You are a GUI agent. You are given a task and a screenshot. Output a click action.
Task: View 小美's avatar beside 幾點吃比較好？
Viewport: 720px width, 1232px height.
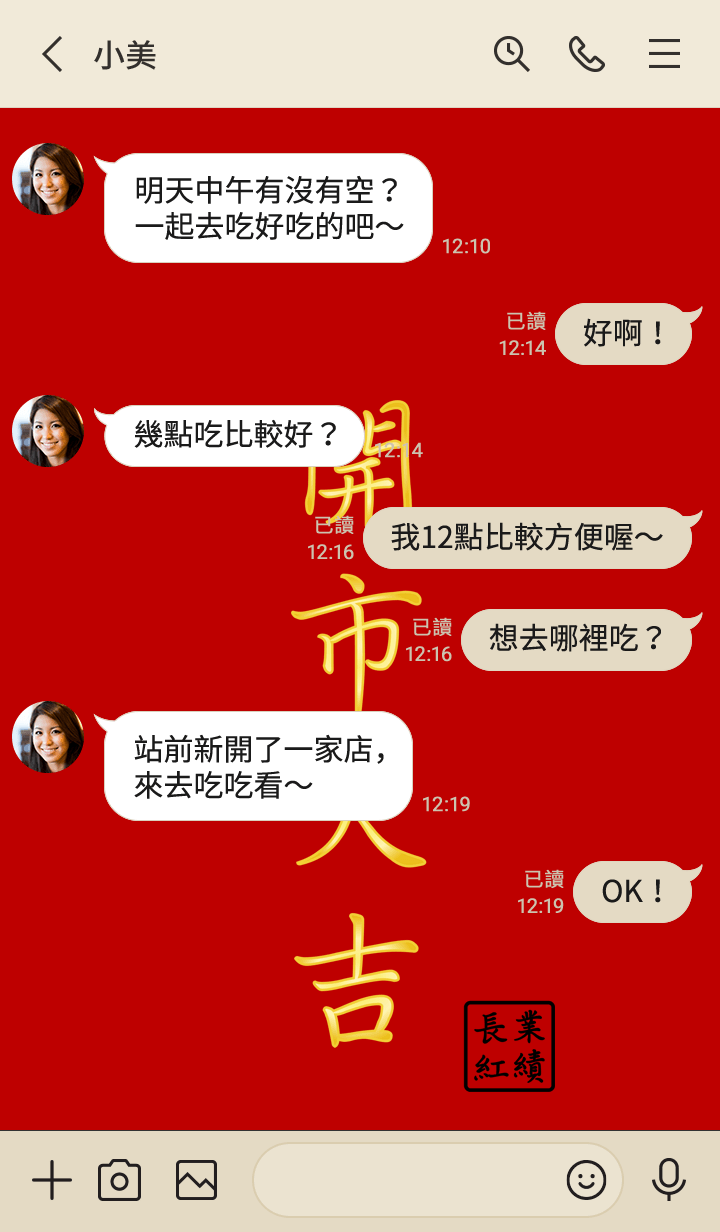pos(48,431)
